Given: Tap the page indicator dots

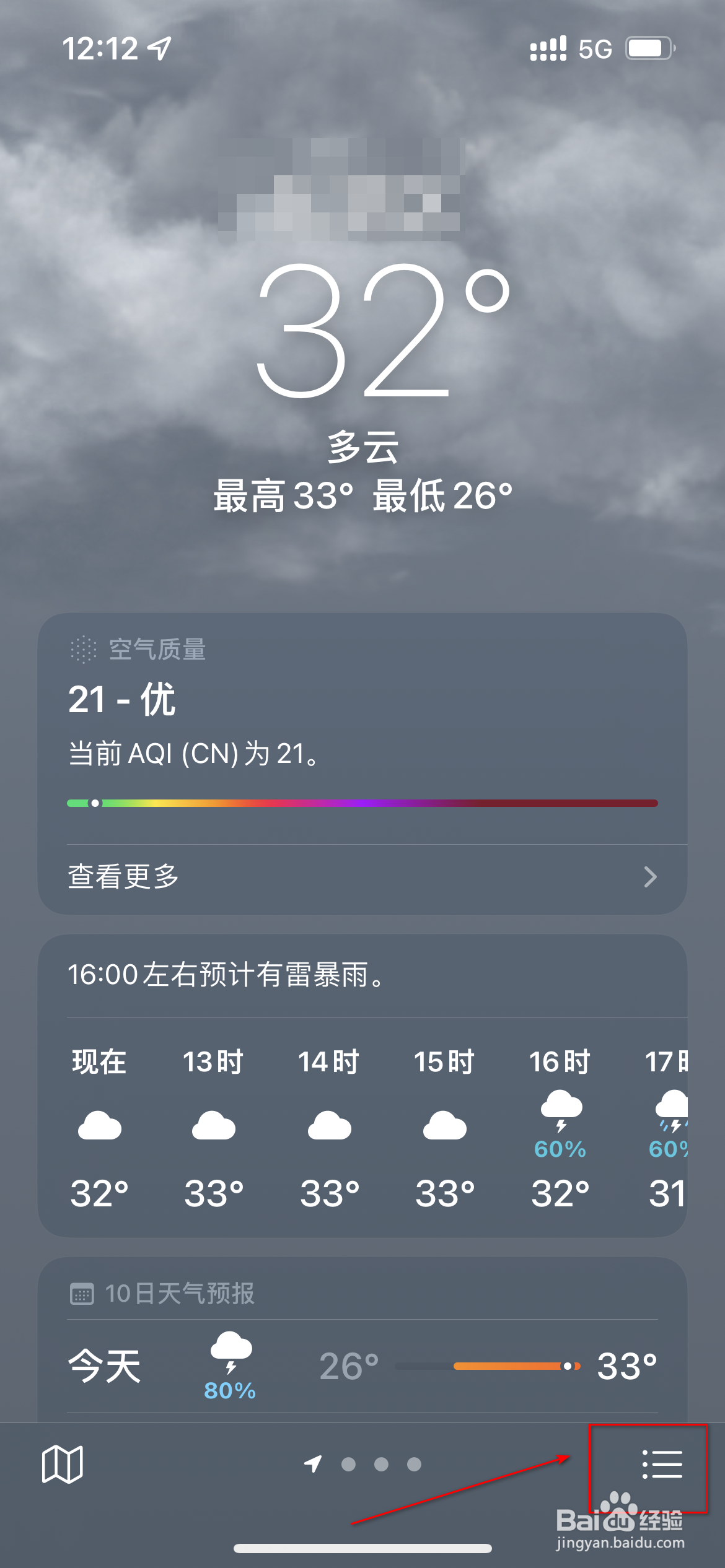Looking at the screenshot, I should 363,1464.
